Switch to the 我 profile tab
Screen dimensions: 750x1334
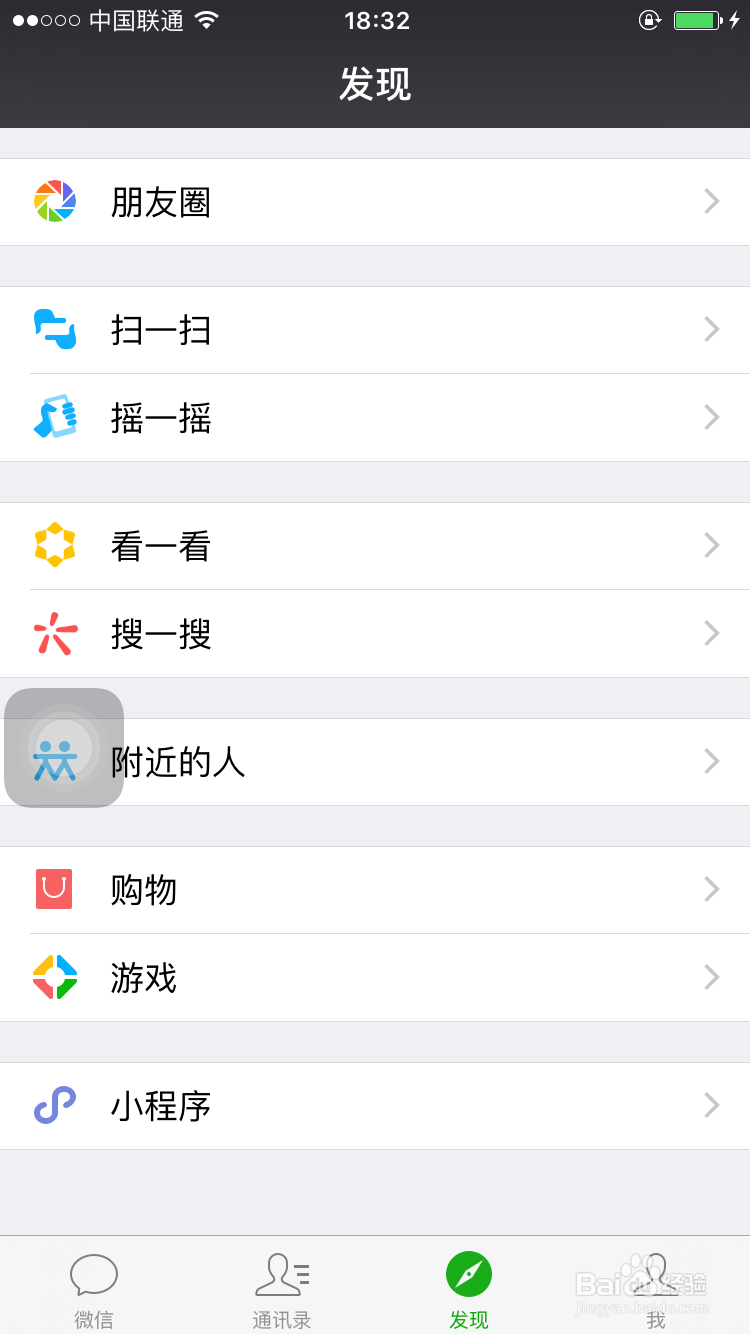tap(656, 1288)
